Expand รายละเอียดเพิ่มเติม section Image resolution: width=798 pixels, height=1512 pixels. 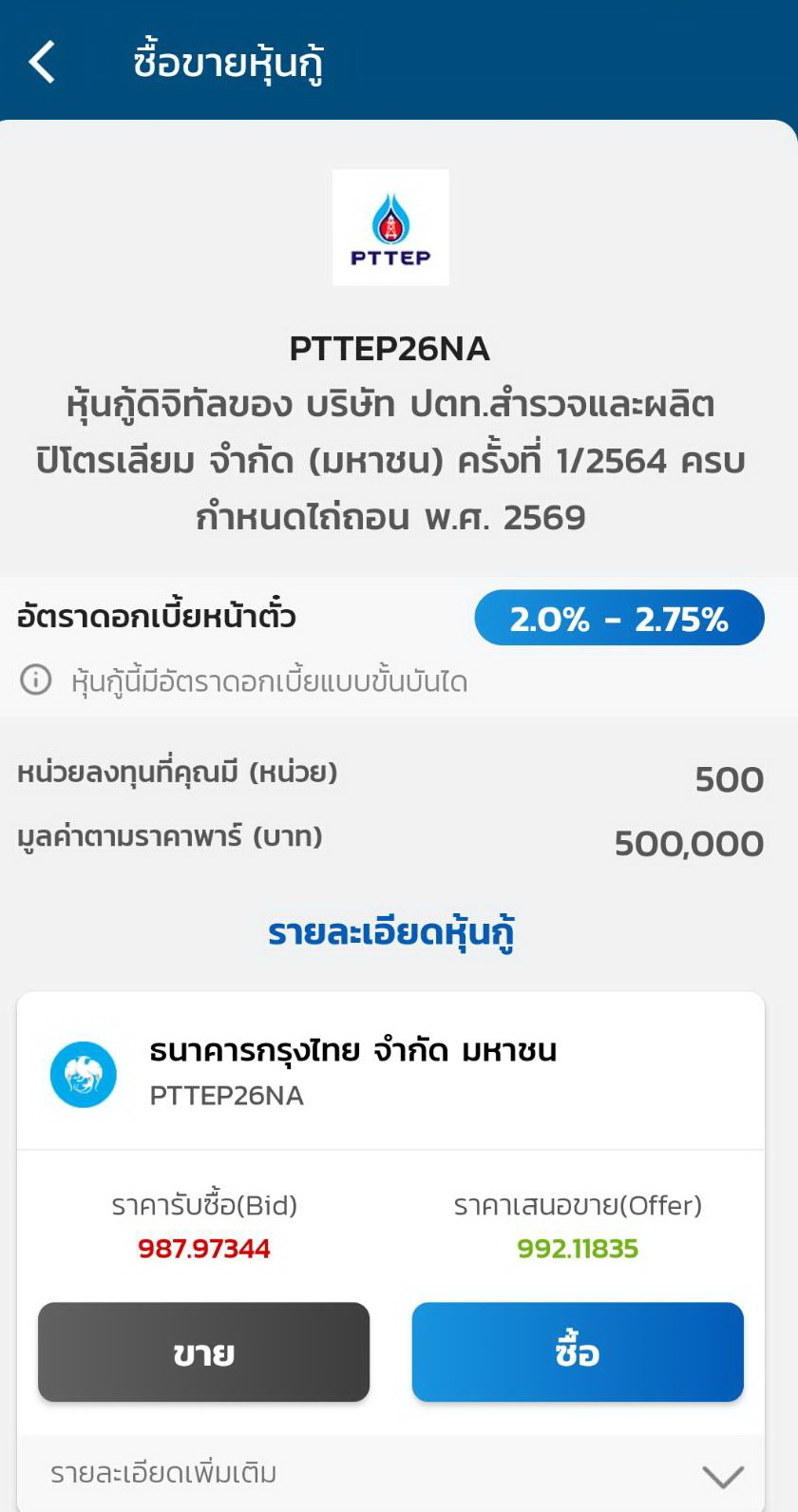[x=722, y=1475]
